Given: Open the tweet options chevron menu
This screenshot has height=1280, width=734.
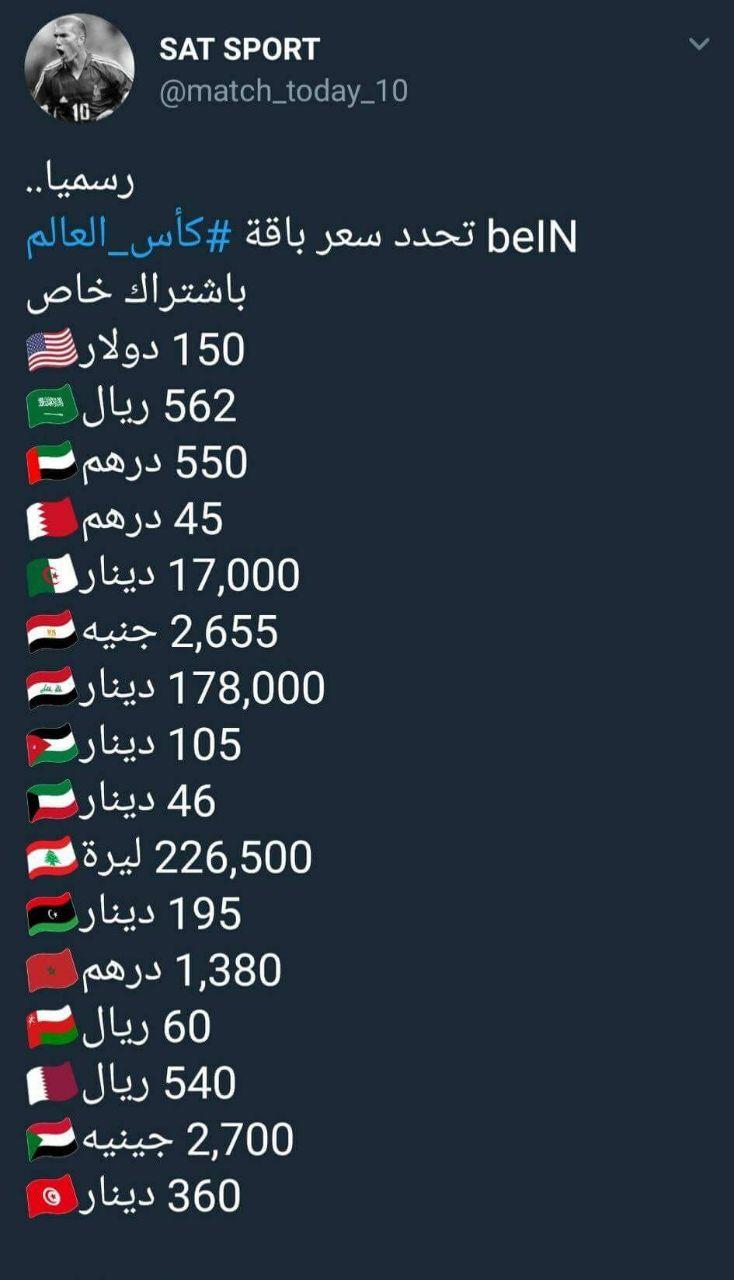Looking at the screenshot, I should 699,44.
